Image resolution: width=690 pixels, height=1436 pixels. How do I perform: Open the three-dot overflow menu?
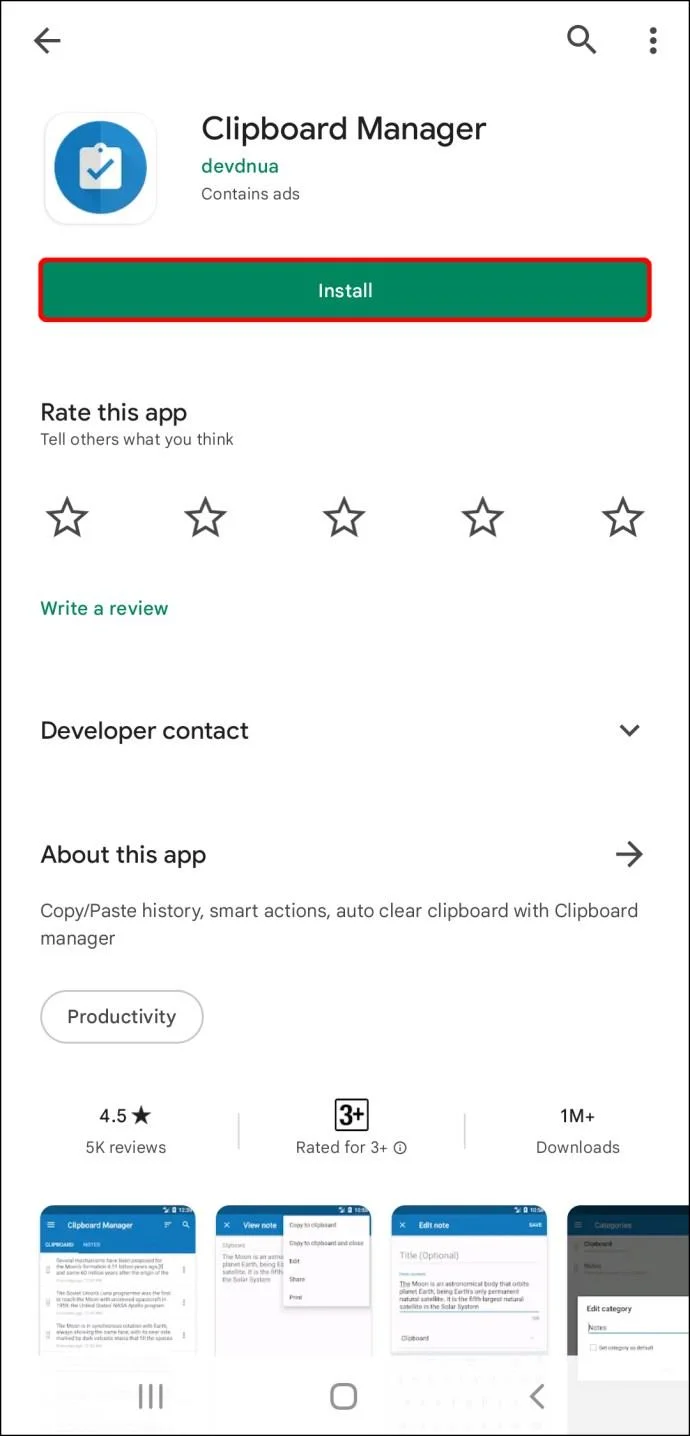click(653, 40)
